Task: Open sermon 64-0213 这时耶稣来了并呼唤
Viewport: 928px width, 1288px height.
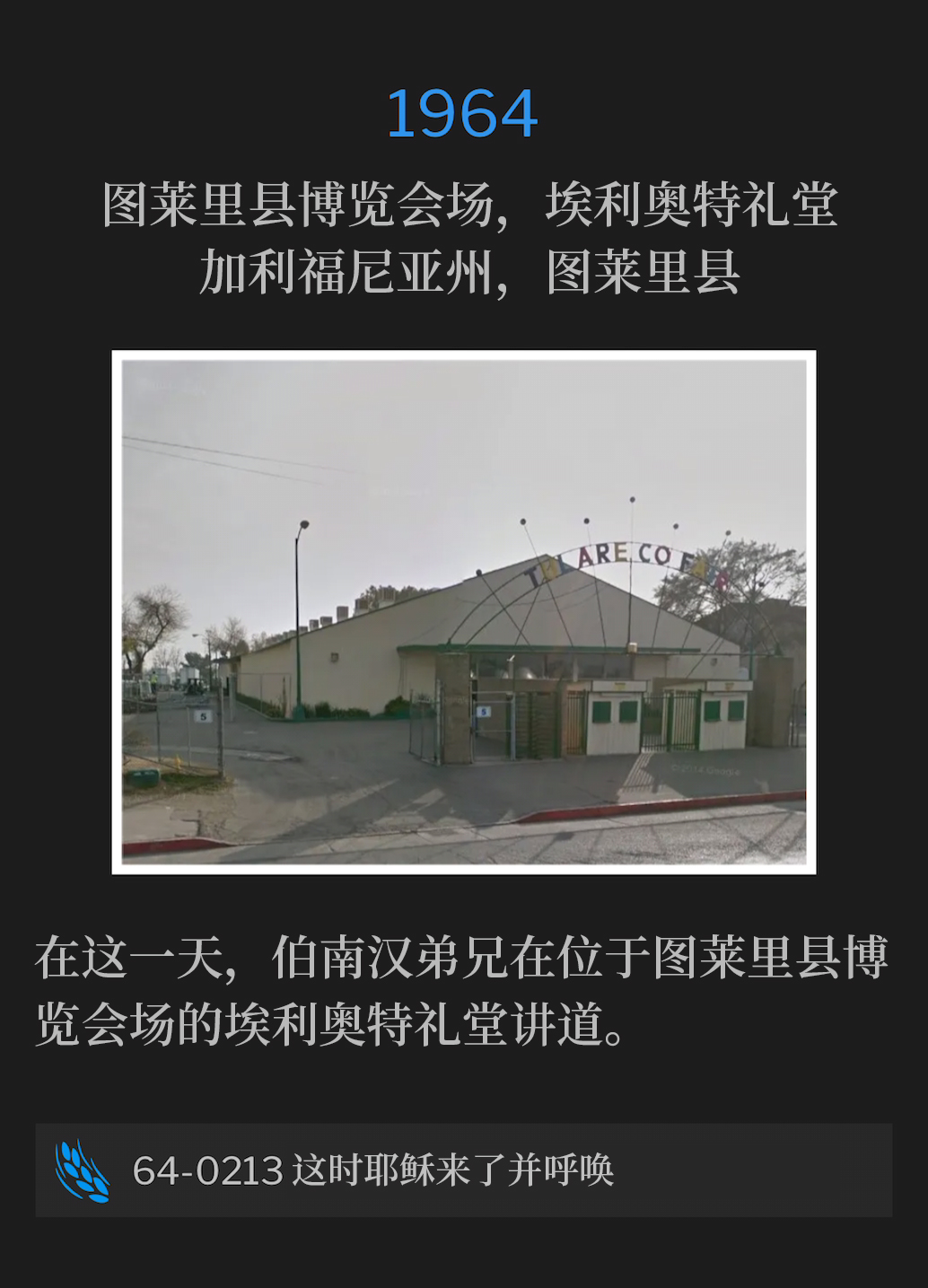Action: 463,1170
